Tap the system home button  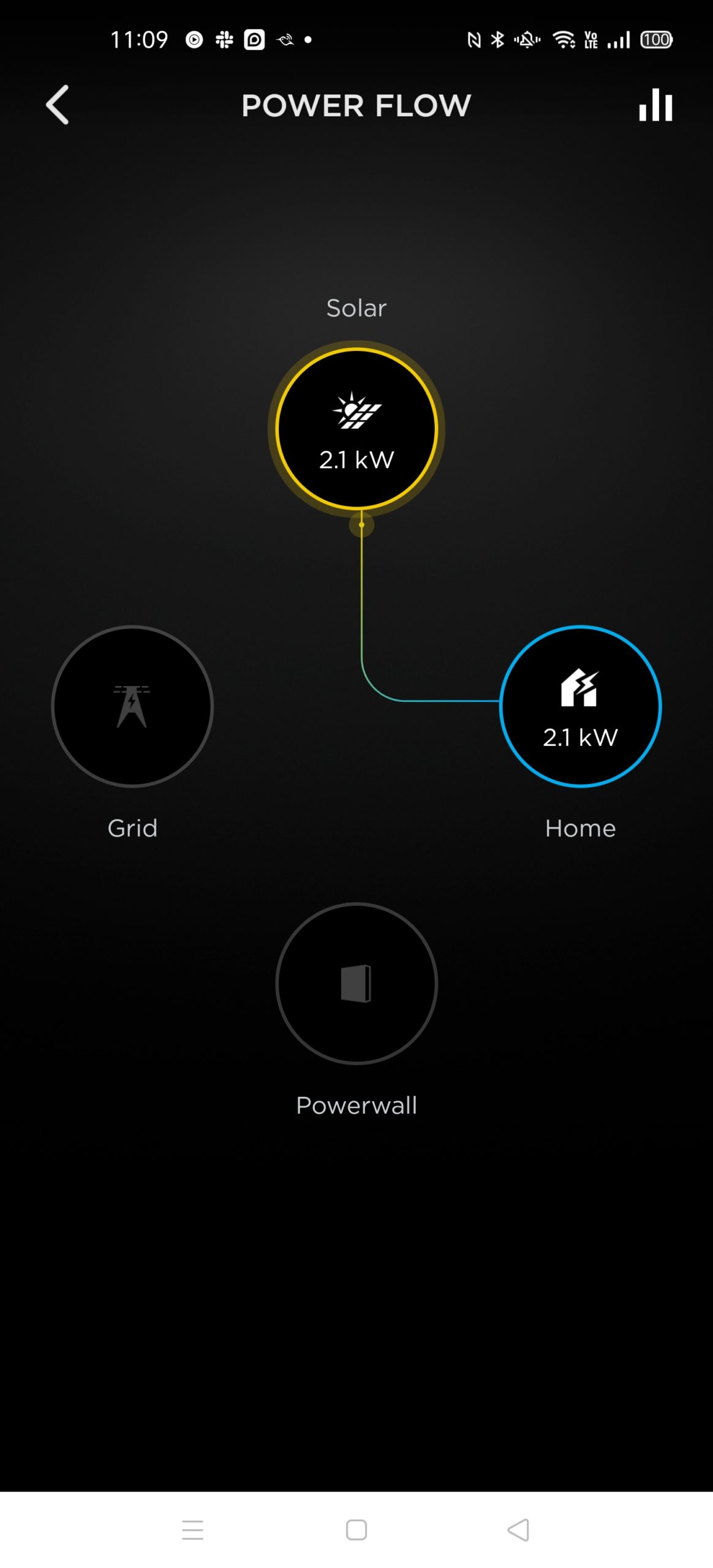pos(356,1530)
